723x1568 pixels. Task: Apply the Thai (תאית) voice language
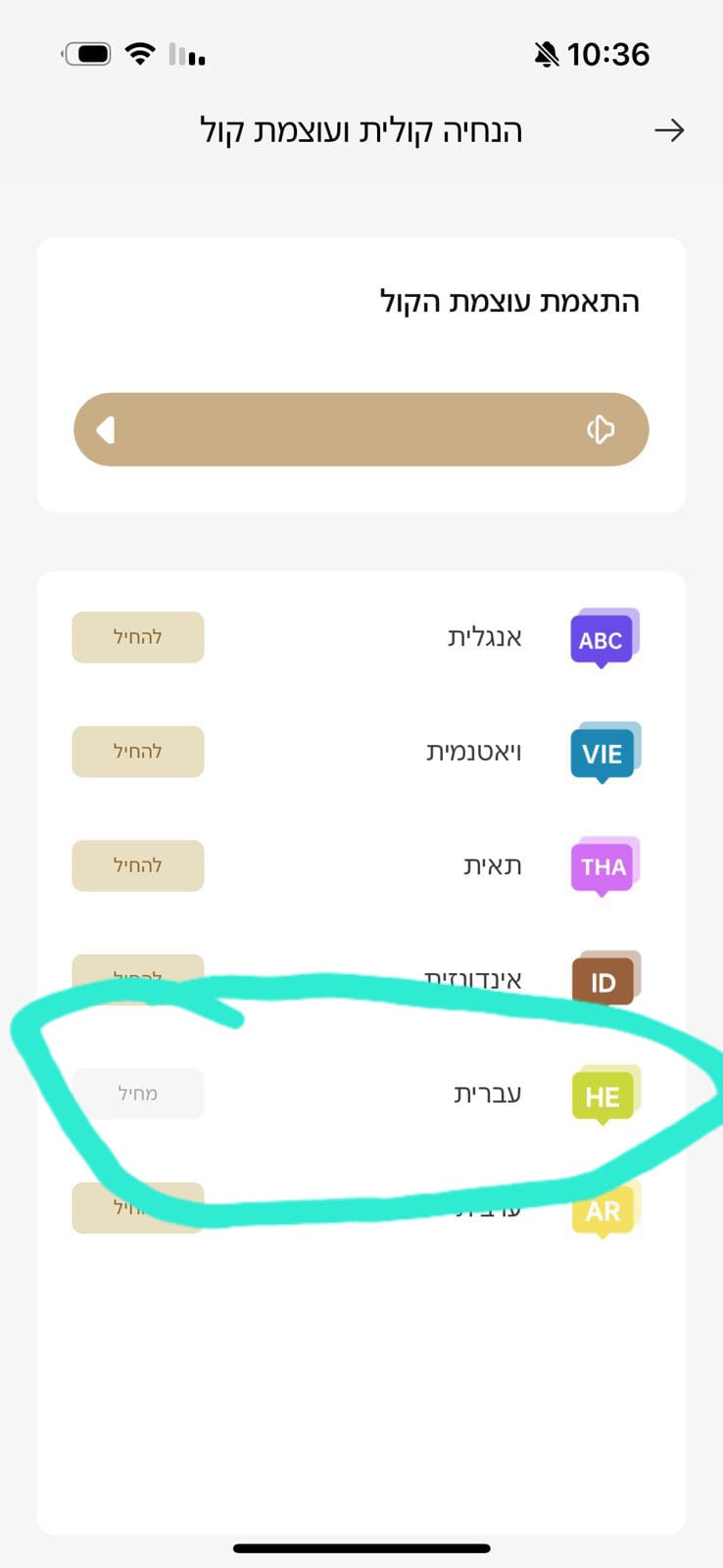pyautogui.click(x=138, y=865)
